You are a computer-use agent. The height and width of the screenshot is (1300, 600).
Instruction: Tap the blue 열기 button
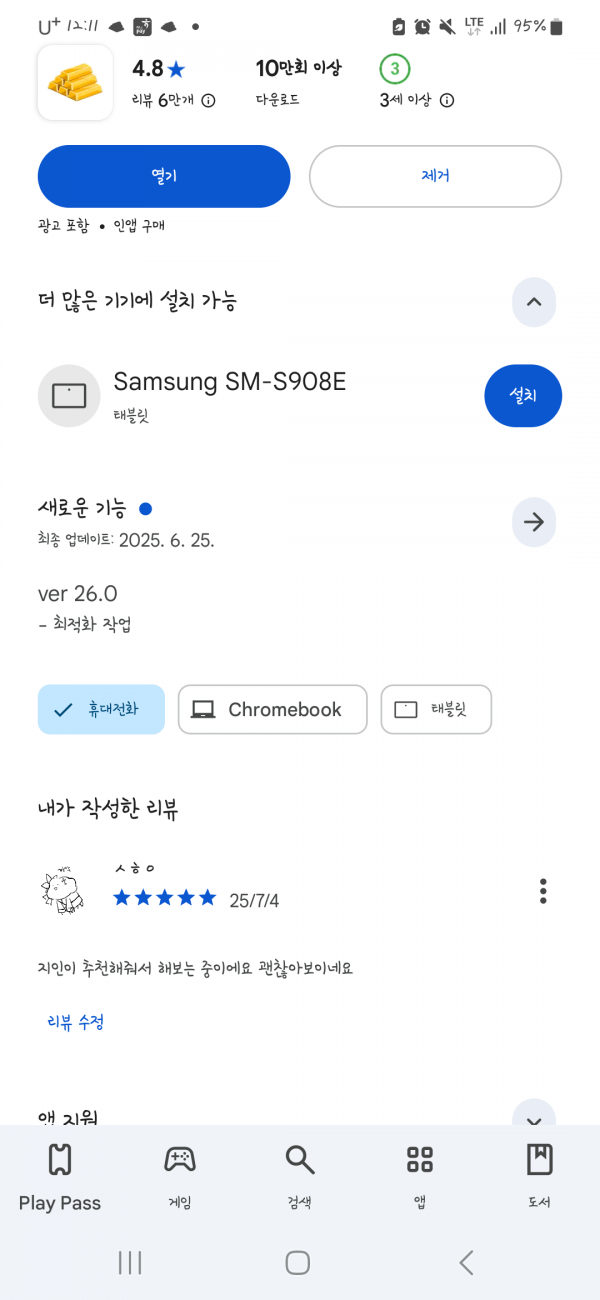[x=164, y=176]
